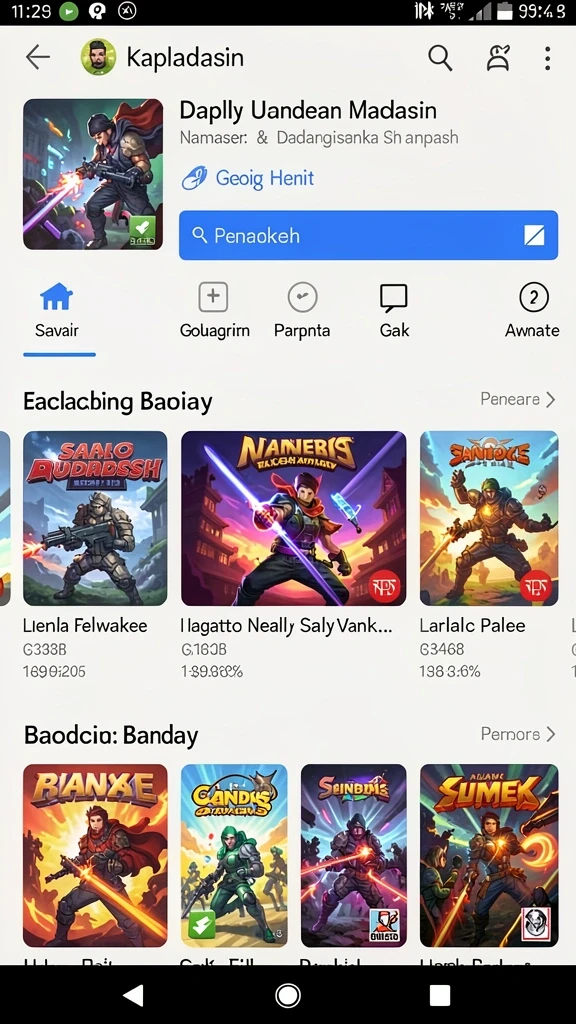Switch to the Goluagrirn tab
The height and width of the screenshot is (1024, 576).
(214, 312)
